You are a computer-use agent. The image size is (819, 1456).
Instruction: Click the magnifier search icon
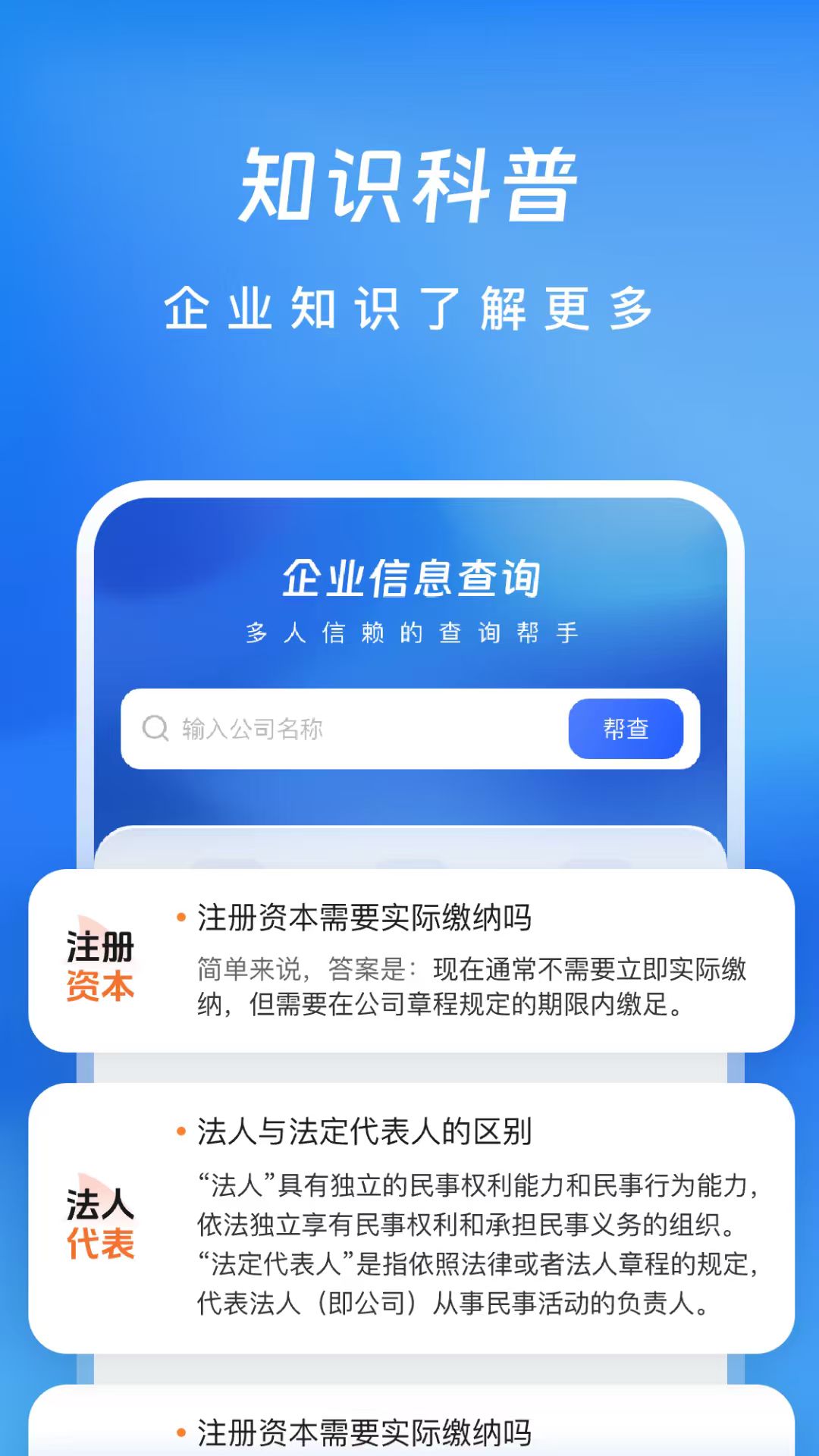pos(156,729)
